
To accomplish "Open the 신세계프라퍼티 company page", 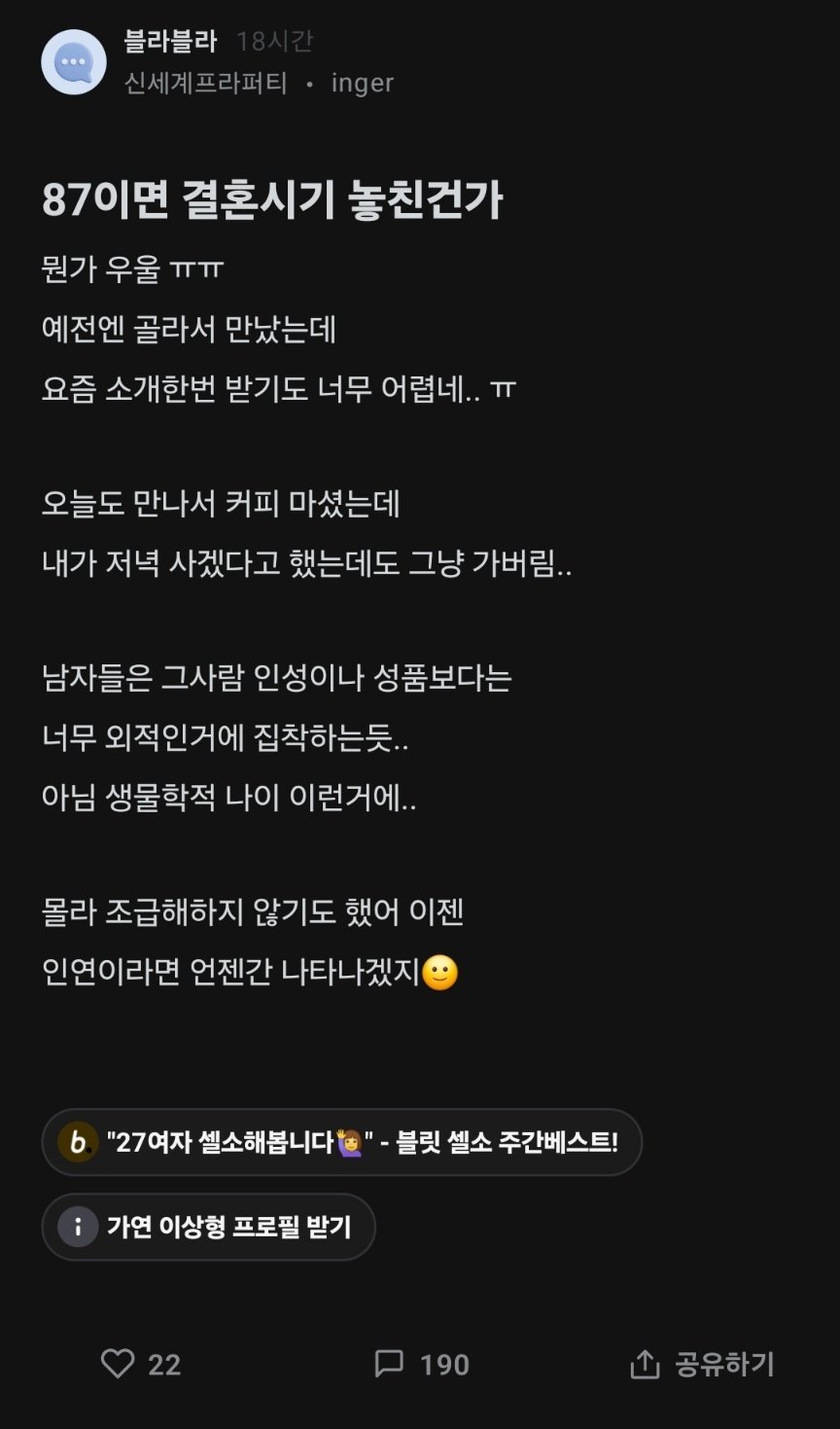I will [206, 84].
